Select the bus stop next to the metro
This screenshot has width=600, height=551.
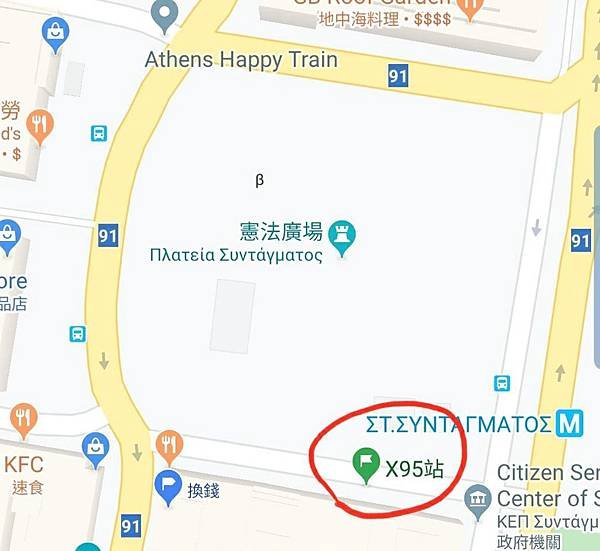click(x=502, y=383)
